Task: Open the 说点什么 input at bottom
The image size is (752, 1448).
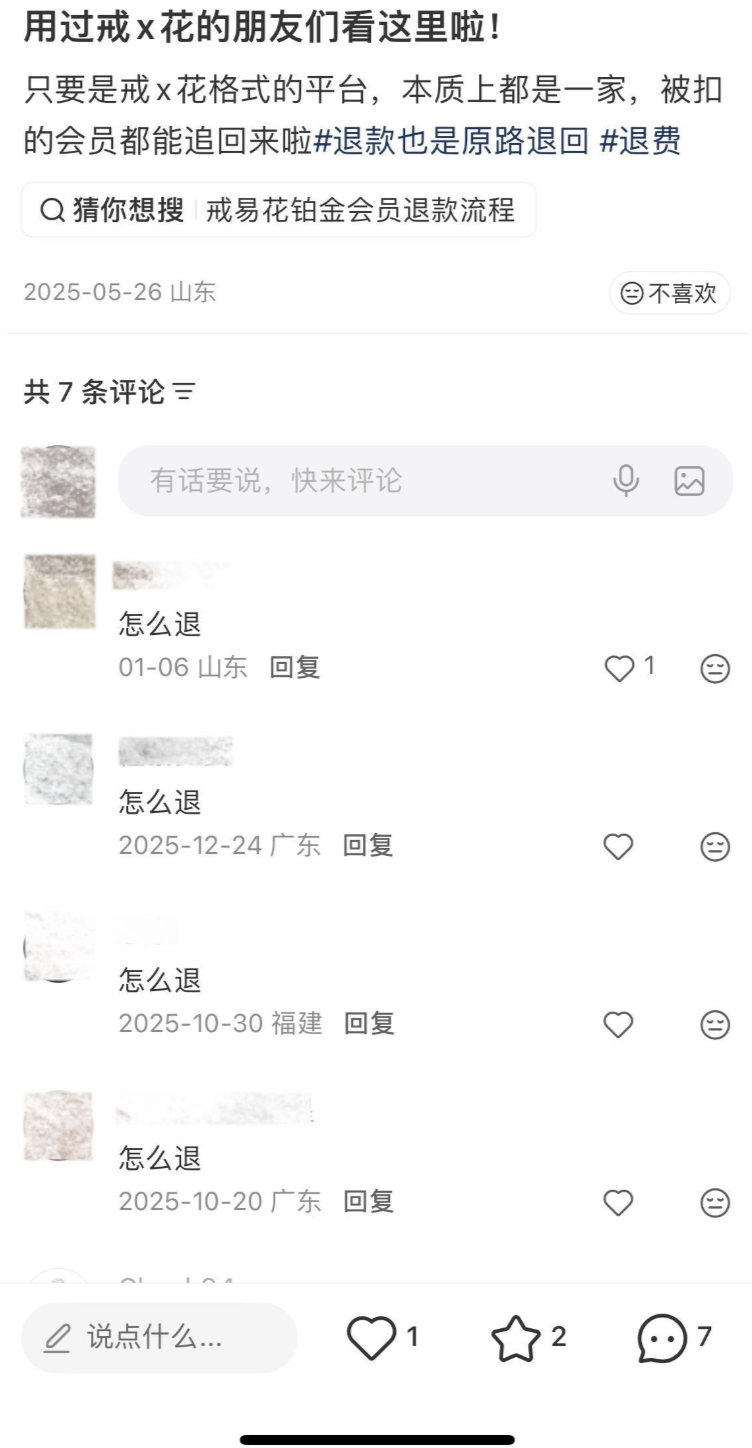Action: [x=158, y=1338]
